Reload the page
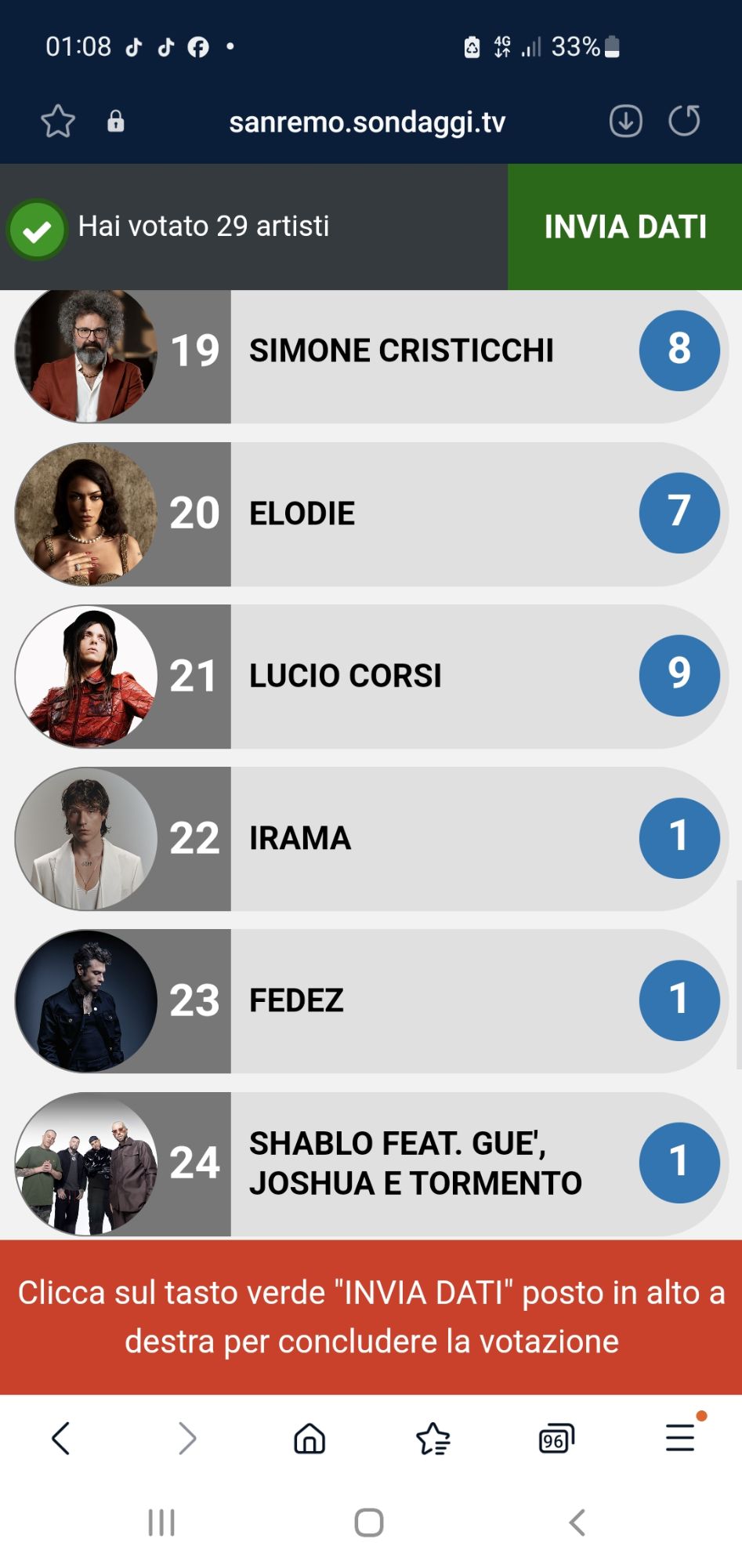The image size is (742, 1568). [x=684, y=122]
